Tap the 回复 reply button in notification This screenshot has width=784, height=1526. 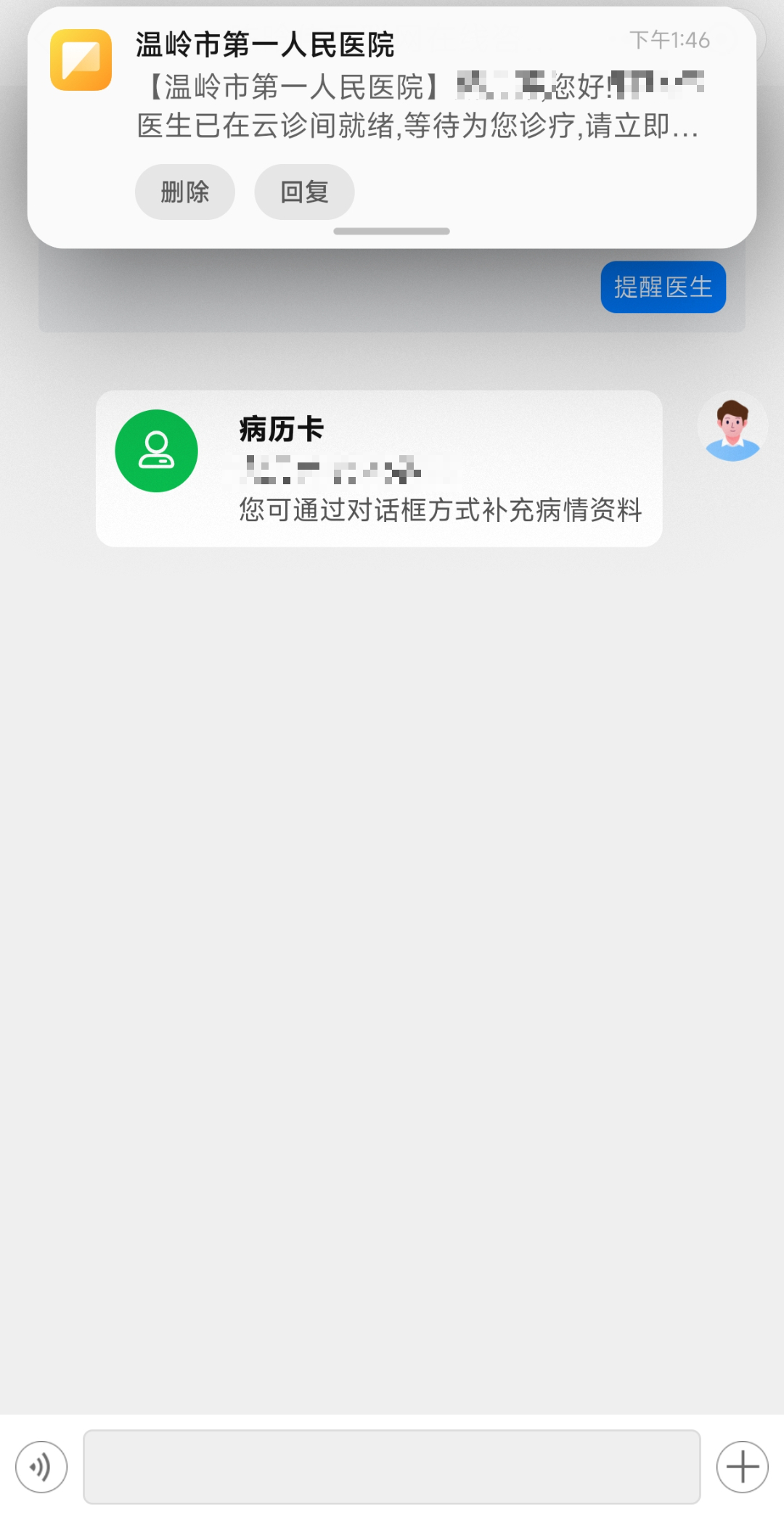tap(303, 191)
